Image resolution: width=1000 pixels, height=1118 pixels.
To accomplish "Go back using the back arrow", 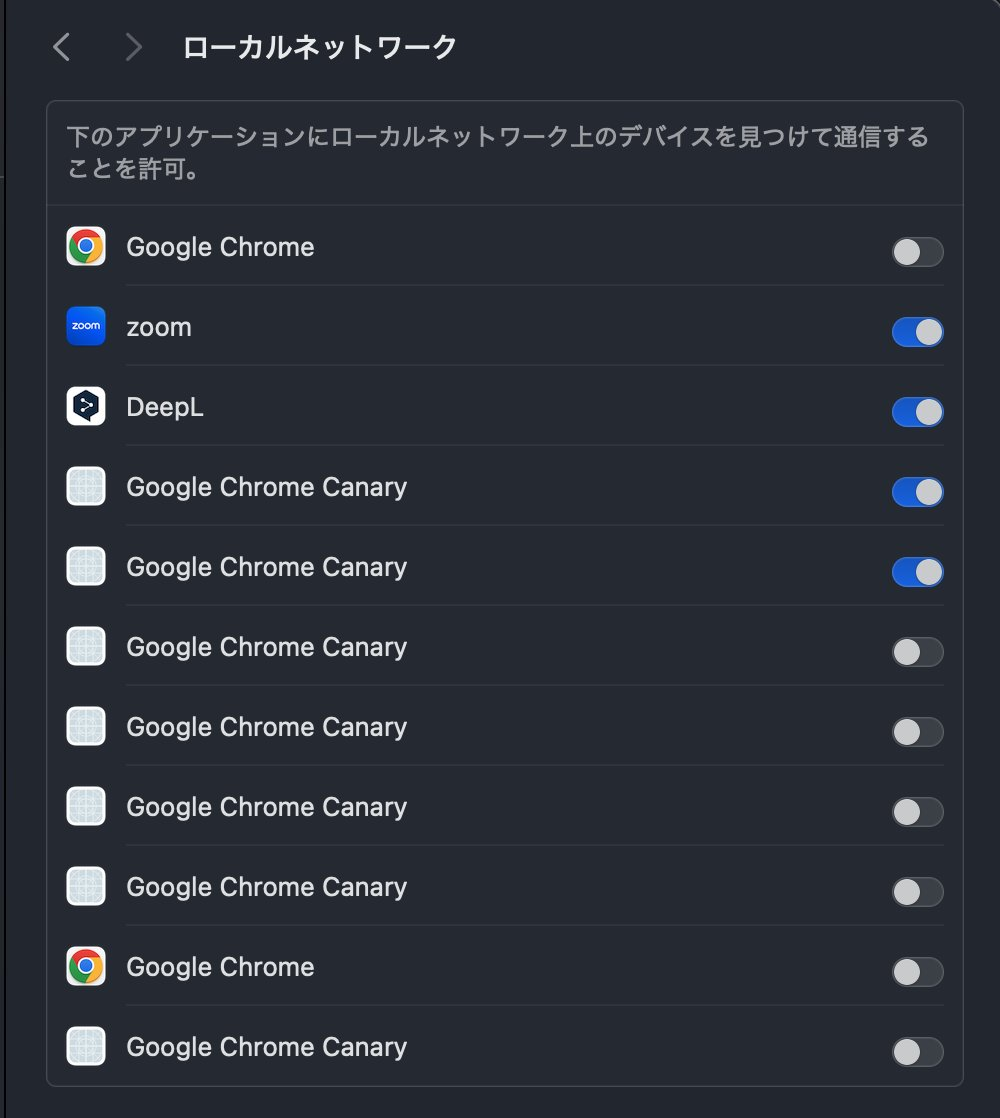I will coord(62,47).
